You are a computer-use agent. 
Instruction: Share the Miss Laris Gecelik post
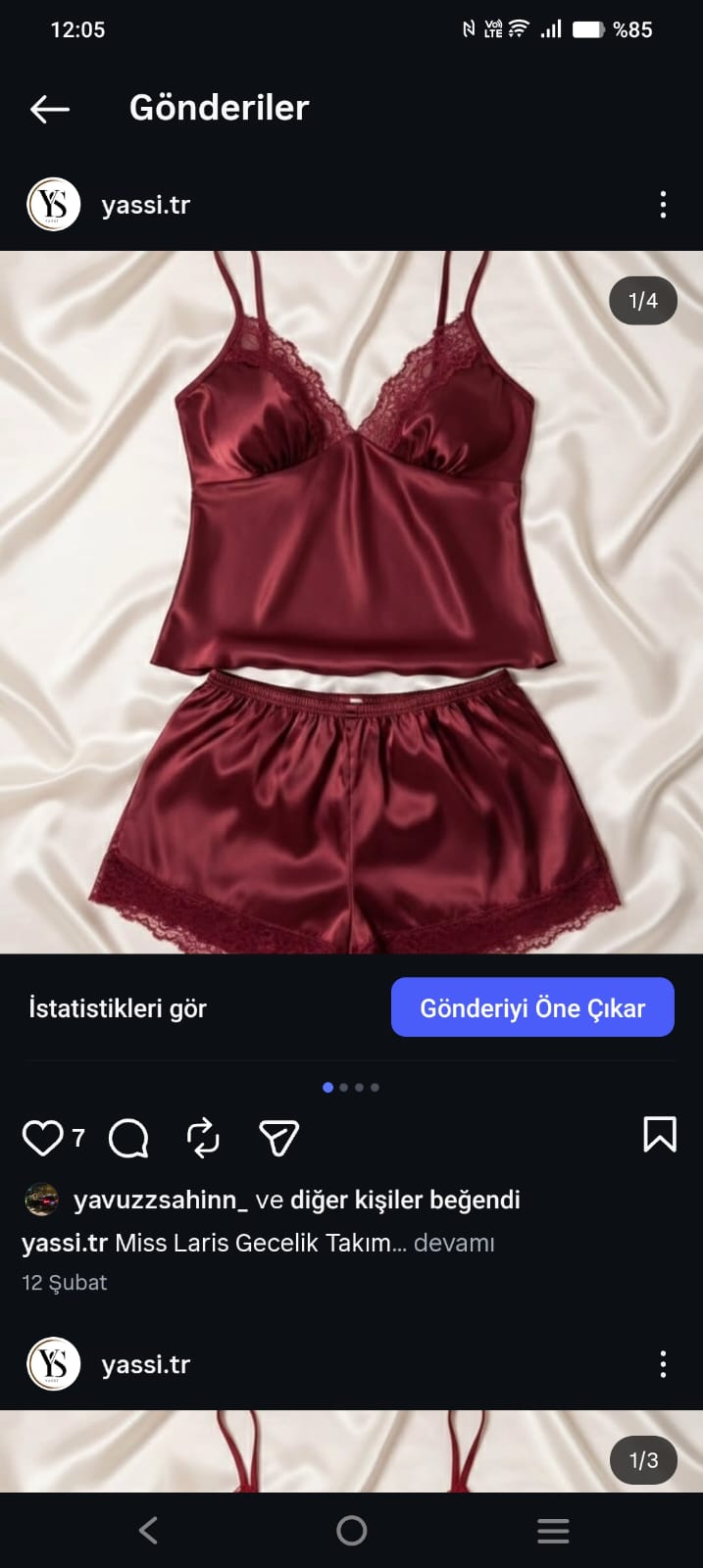(x=278, y=1138)
